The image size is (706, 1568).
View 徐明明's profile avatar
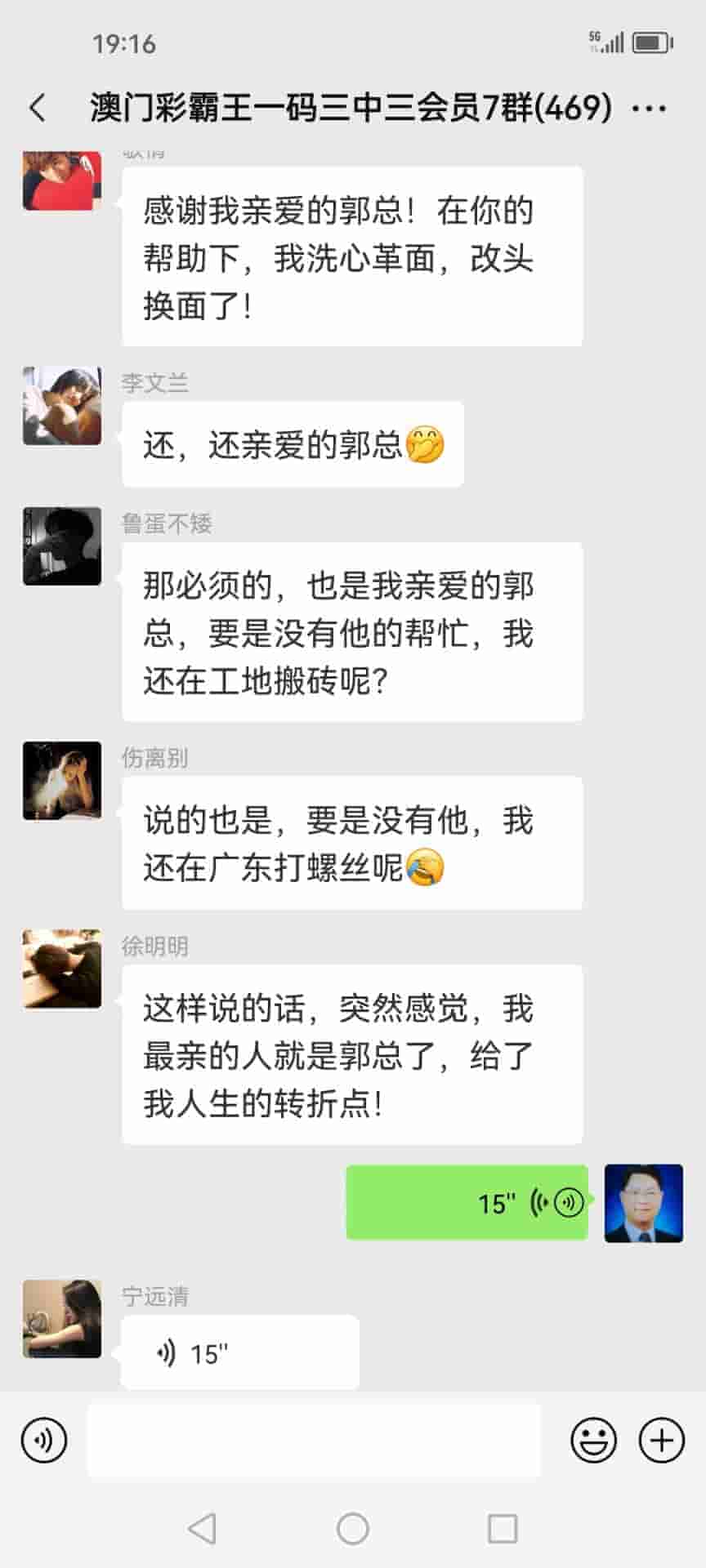click(x=62, y=969)
